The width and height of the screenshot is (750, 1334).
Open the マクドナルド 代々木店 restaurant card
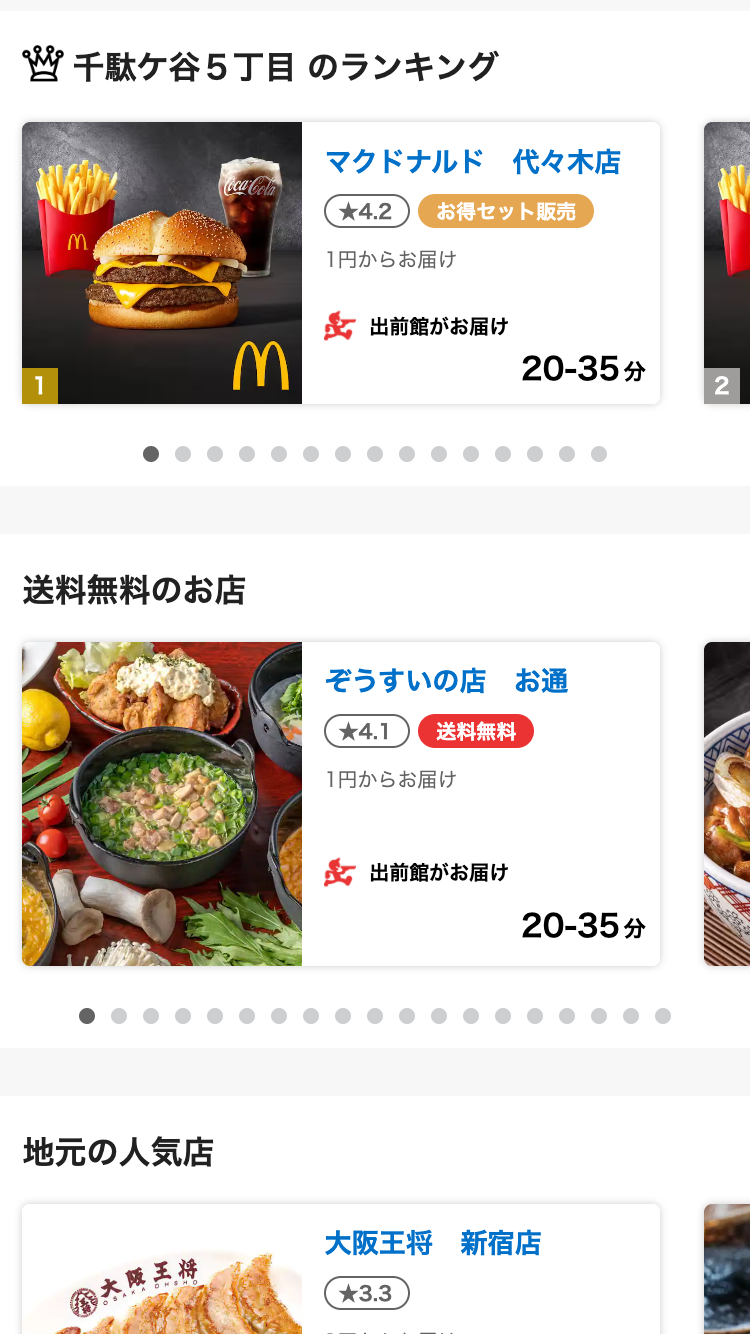pyautogui.click(x=340, y=263)
